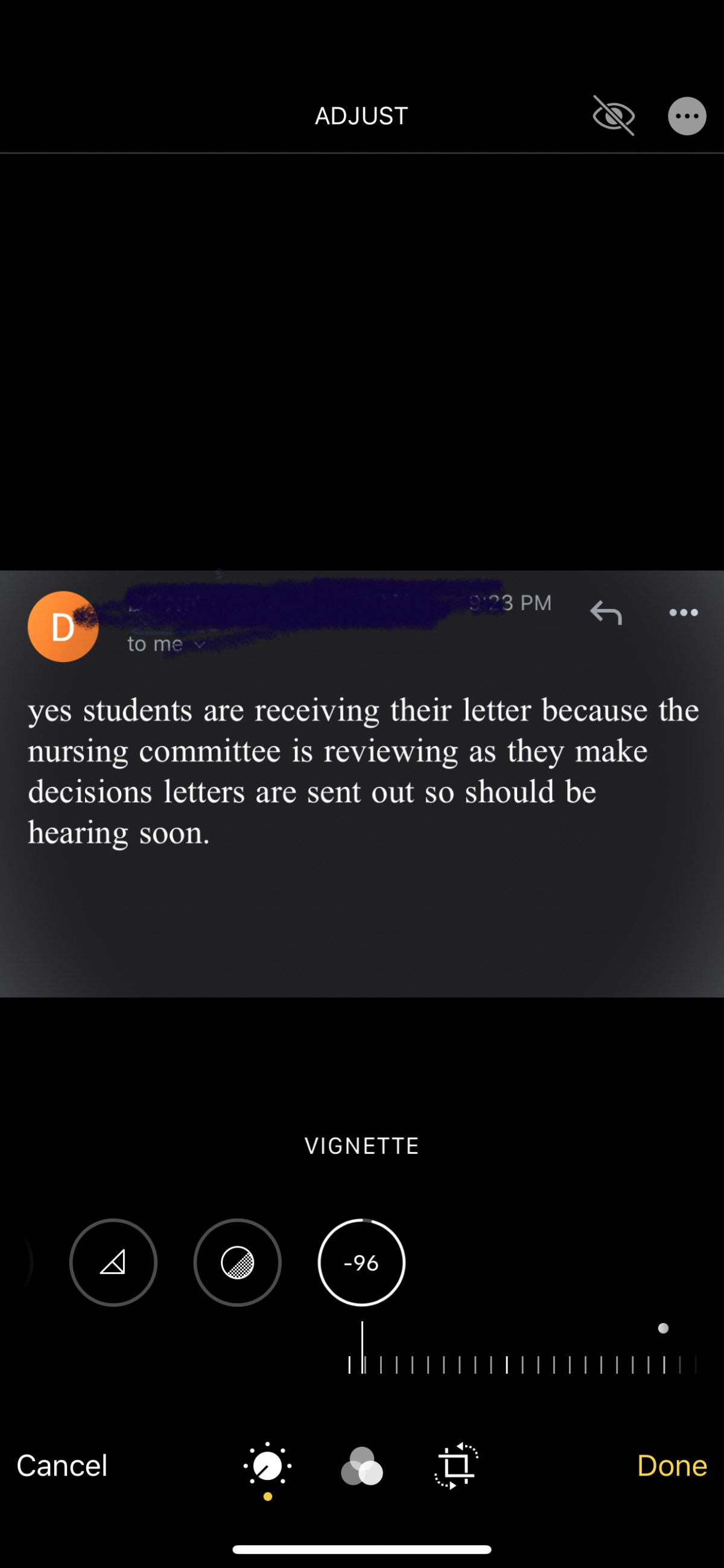Switch to the Crop and rotate tool
The image size is (724, 1568).
[x=456, y=1466]
